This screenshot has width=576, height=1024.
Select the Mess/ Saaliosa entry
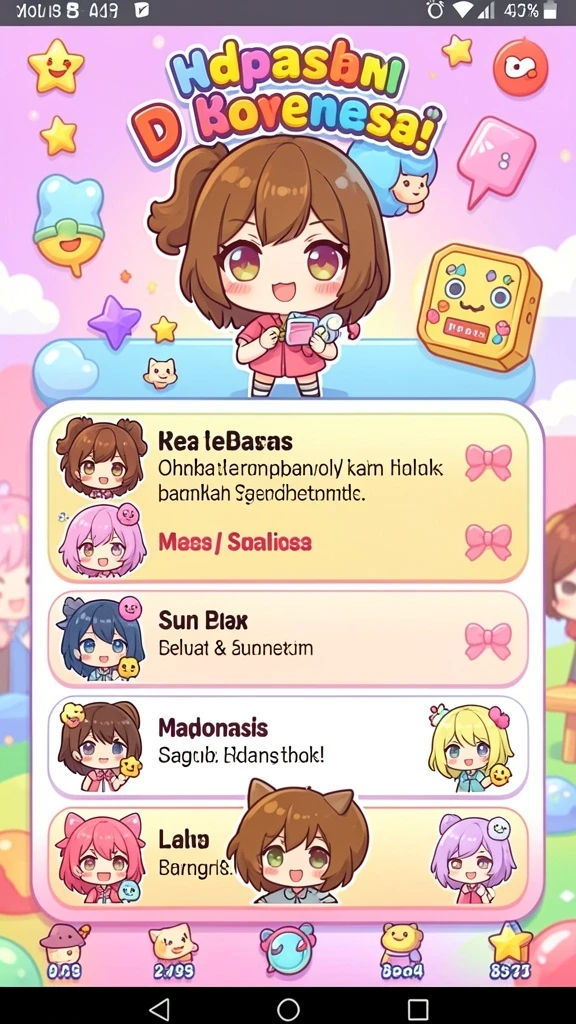coord(236,541)
